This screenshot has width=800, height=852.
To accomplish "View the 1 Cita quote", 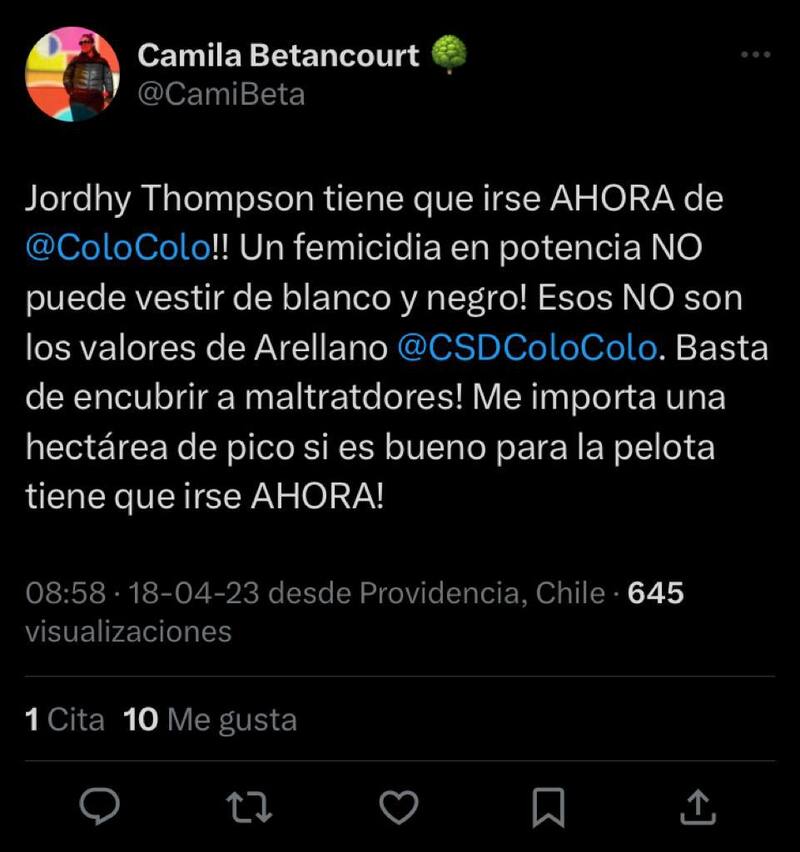I will (63, 719).
